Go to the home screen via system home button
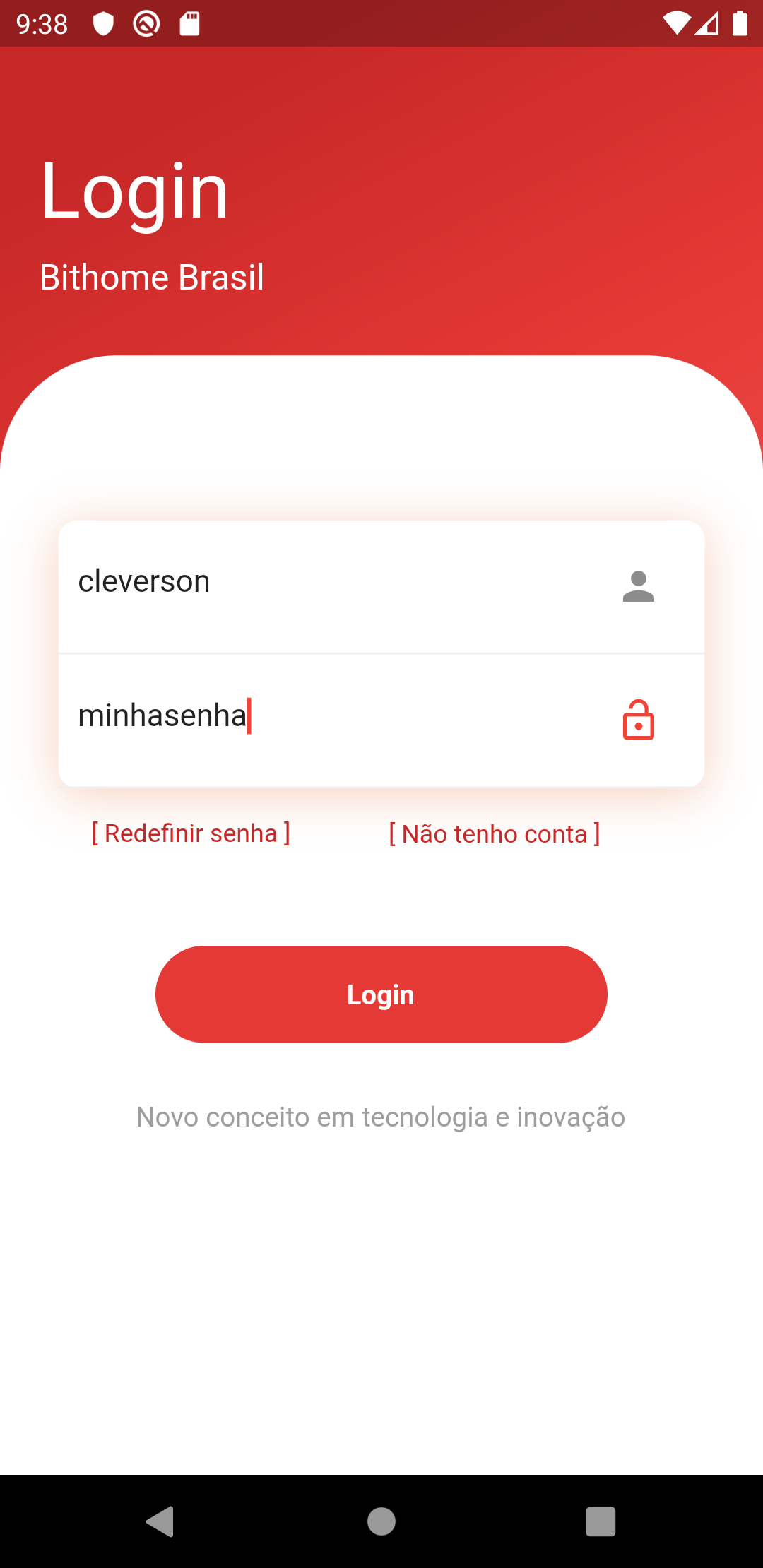The image size is (763, 1568). 381,1521
